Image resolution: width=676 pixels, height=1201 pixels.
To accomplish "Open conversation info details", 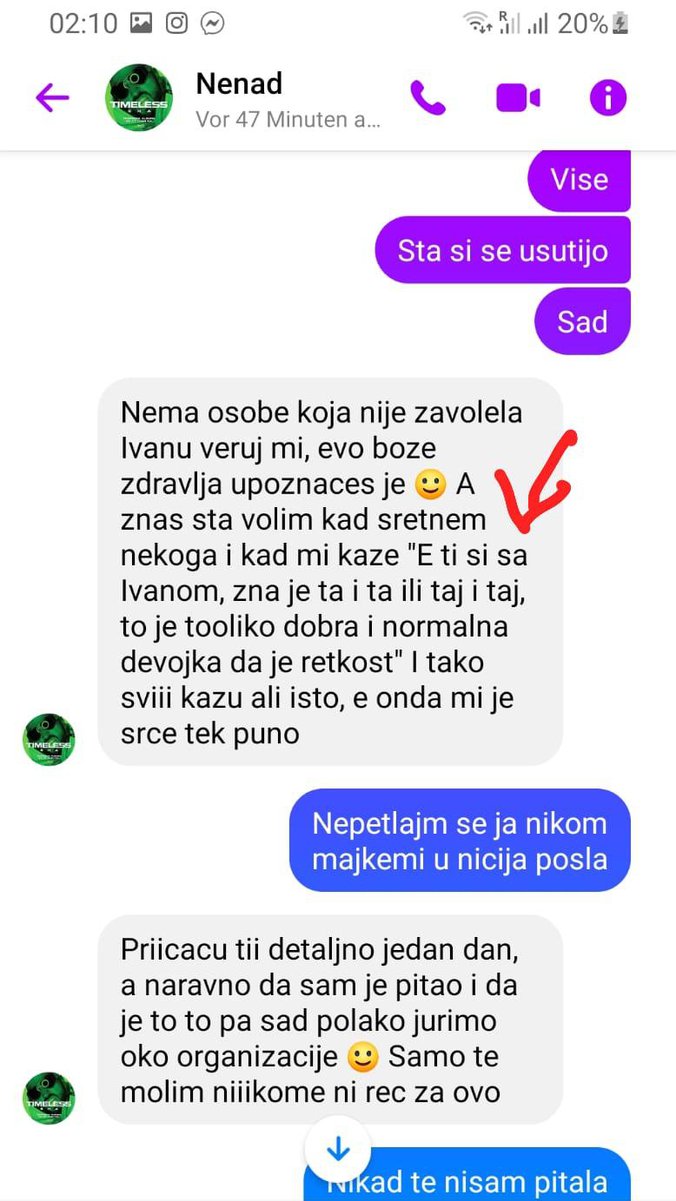I will point(608,98).
